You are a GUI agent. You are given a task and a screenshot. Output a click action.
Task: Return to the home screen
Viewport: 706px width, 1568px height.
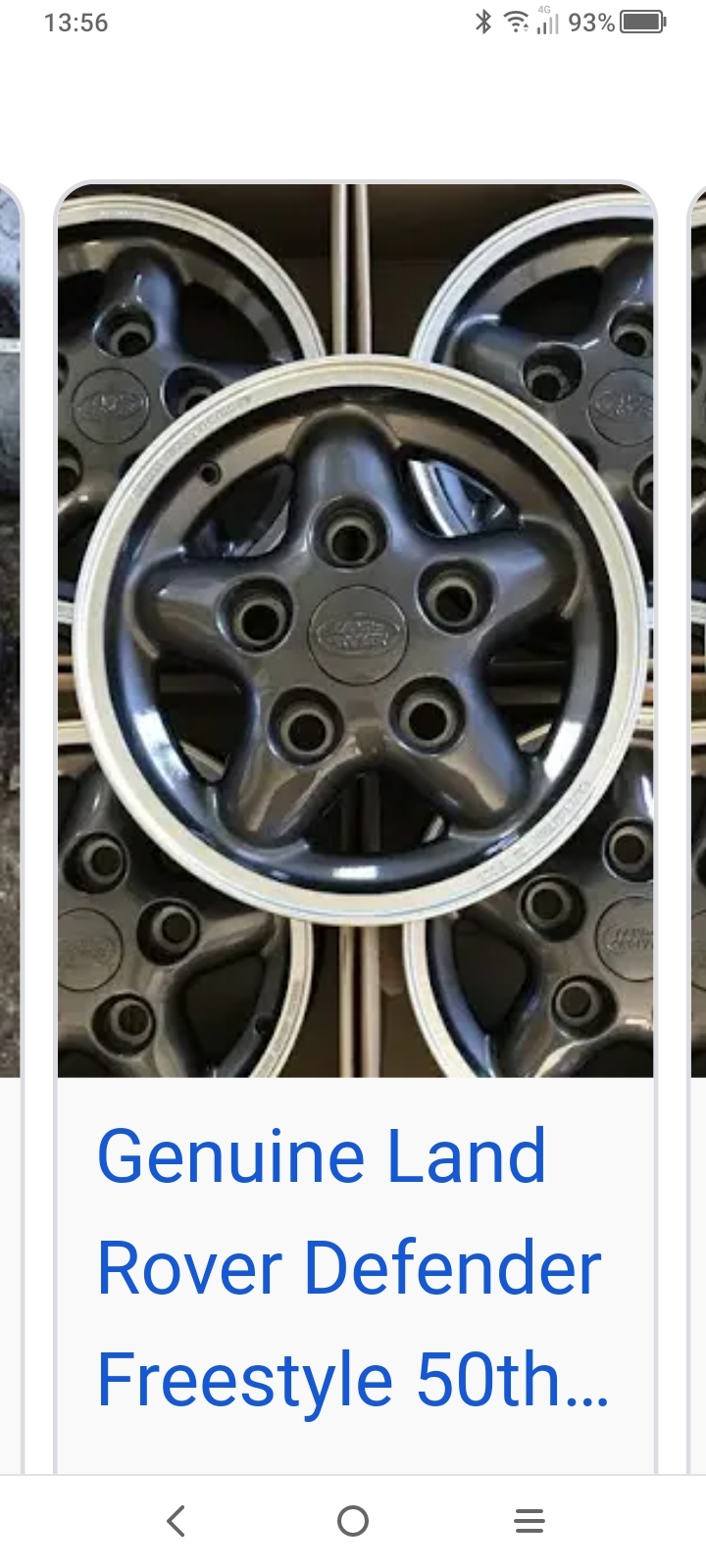353,1521
